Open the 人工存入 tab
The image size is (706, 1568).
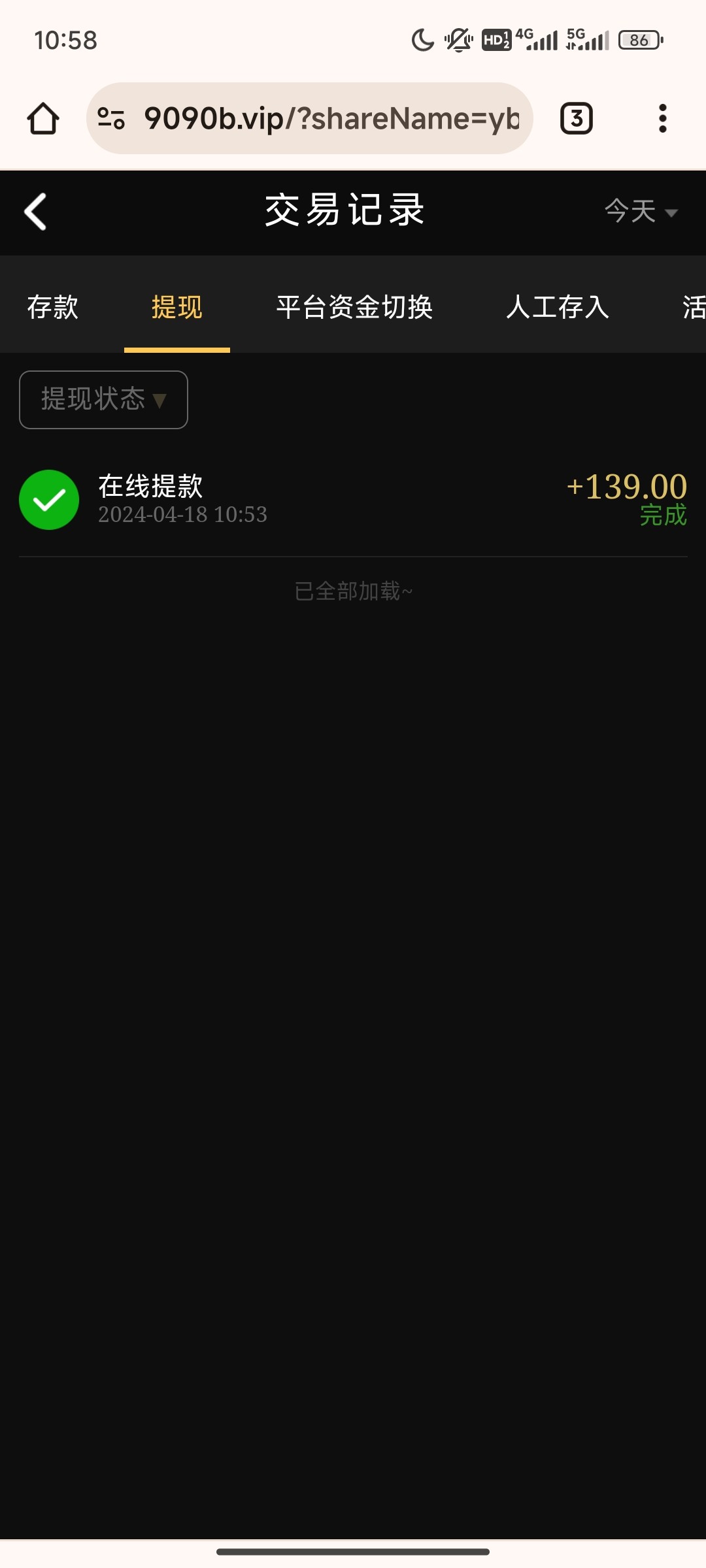(x=557, y=307)
